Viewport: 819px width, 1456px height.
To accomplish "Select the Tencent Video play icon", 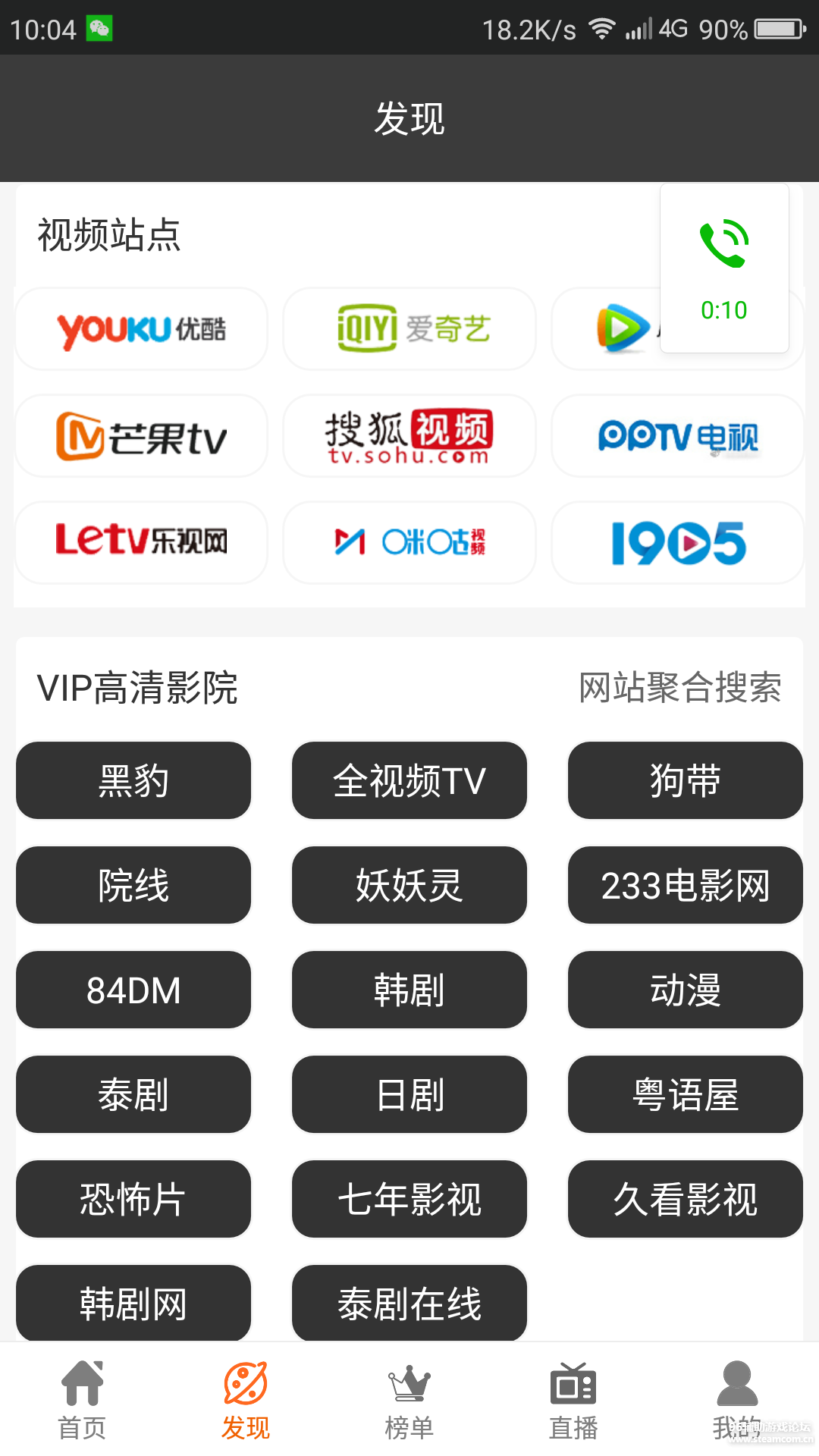I will (622, 328).
